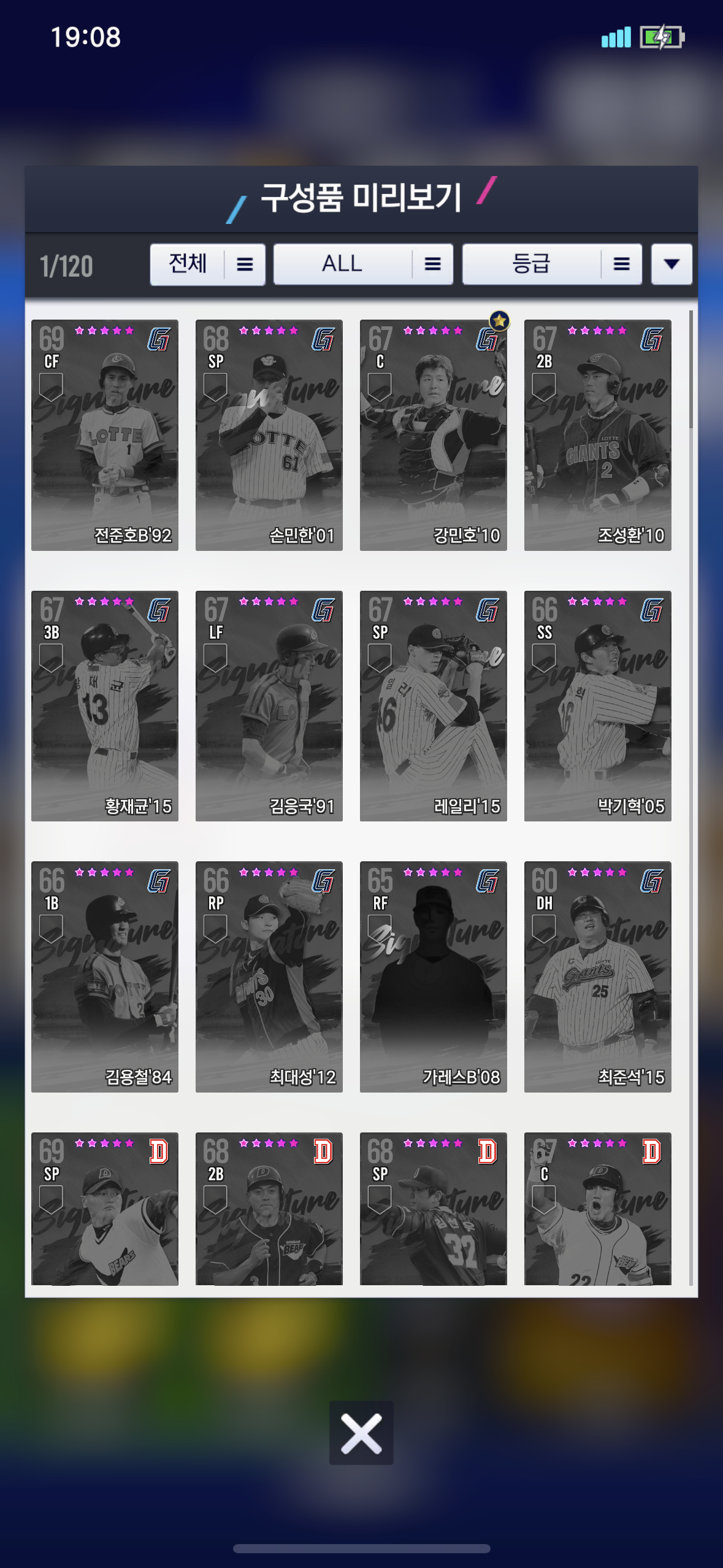Open the 최대성'12 RP card

pyautogui.click(x=269, y=977)
